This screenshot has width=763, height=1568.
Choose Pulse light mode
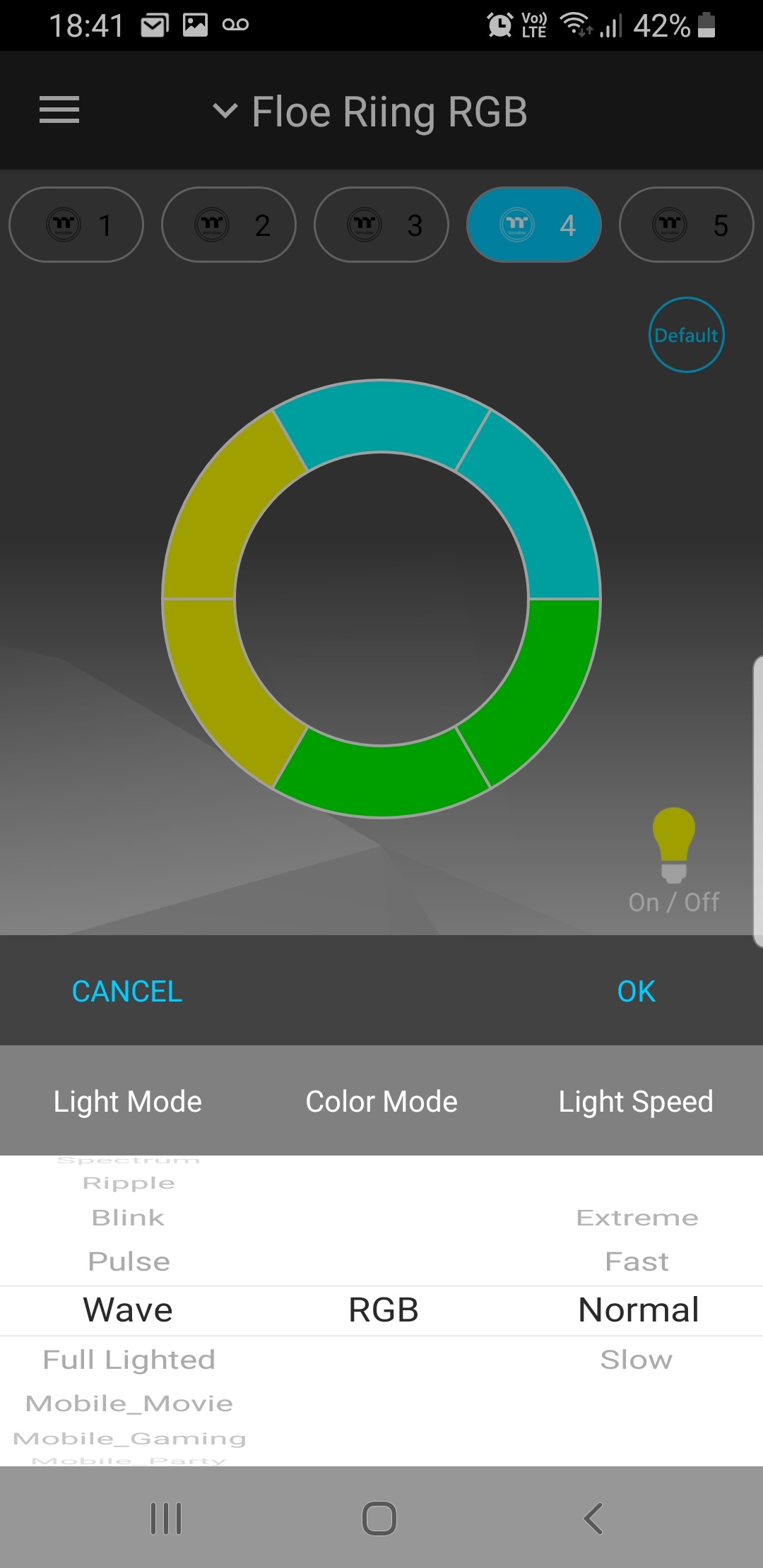[x=129, y=1261]
